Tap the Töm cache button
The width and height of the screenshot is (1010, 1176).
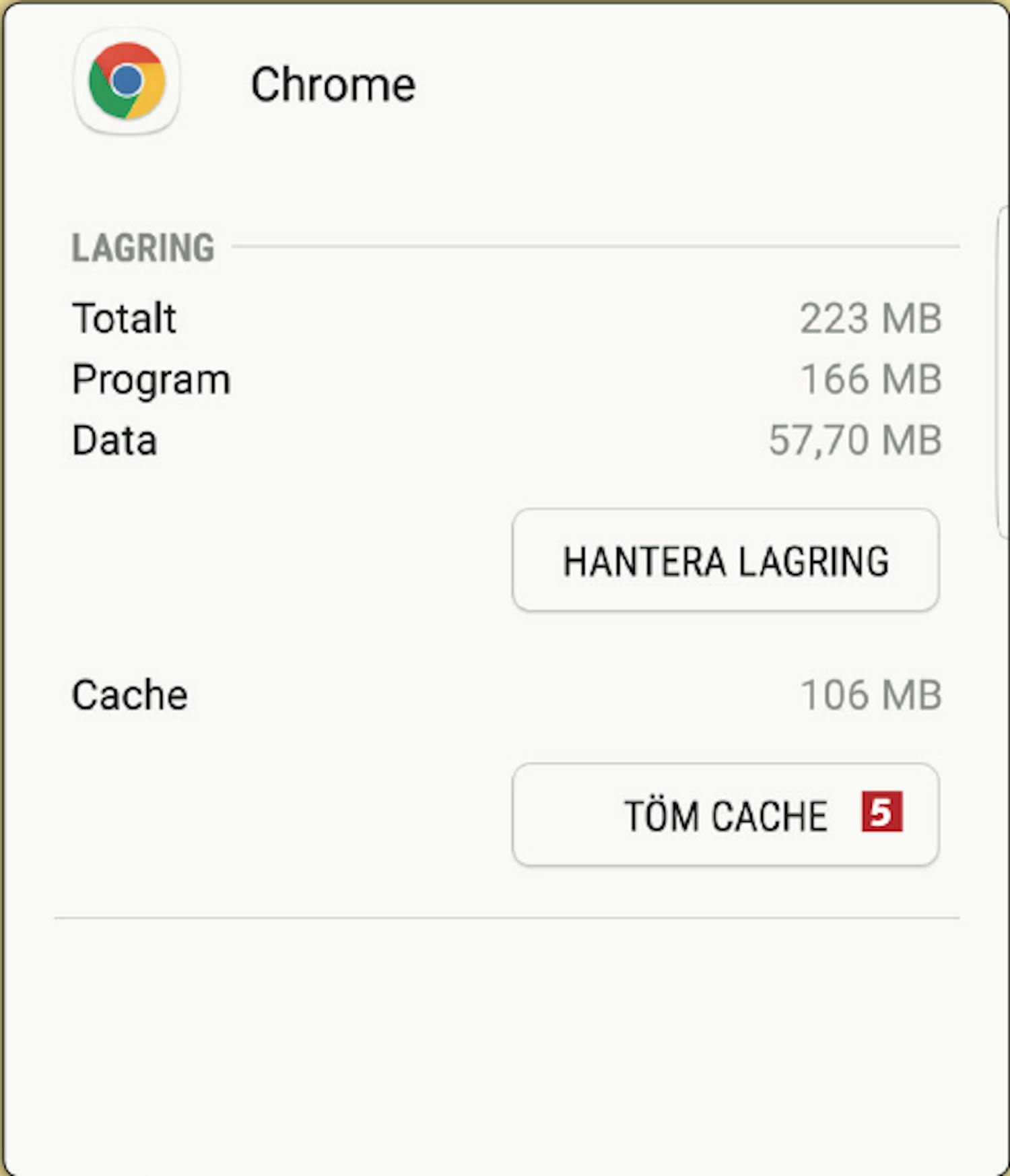(x=725, y=814)
